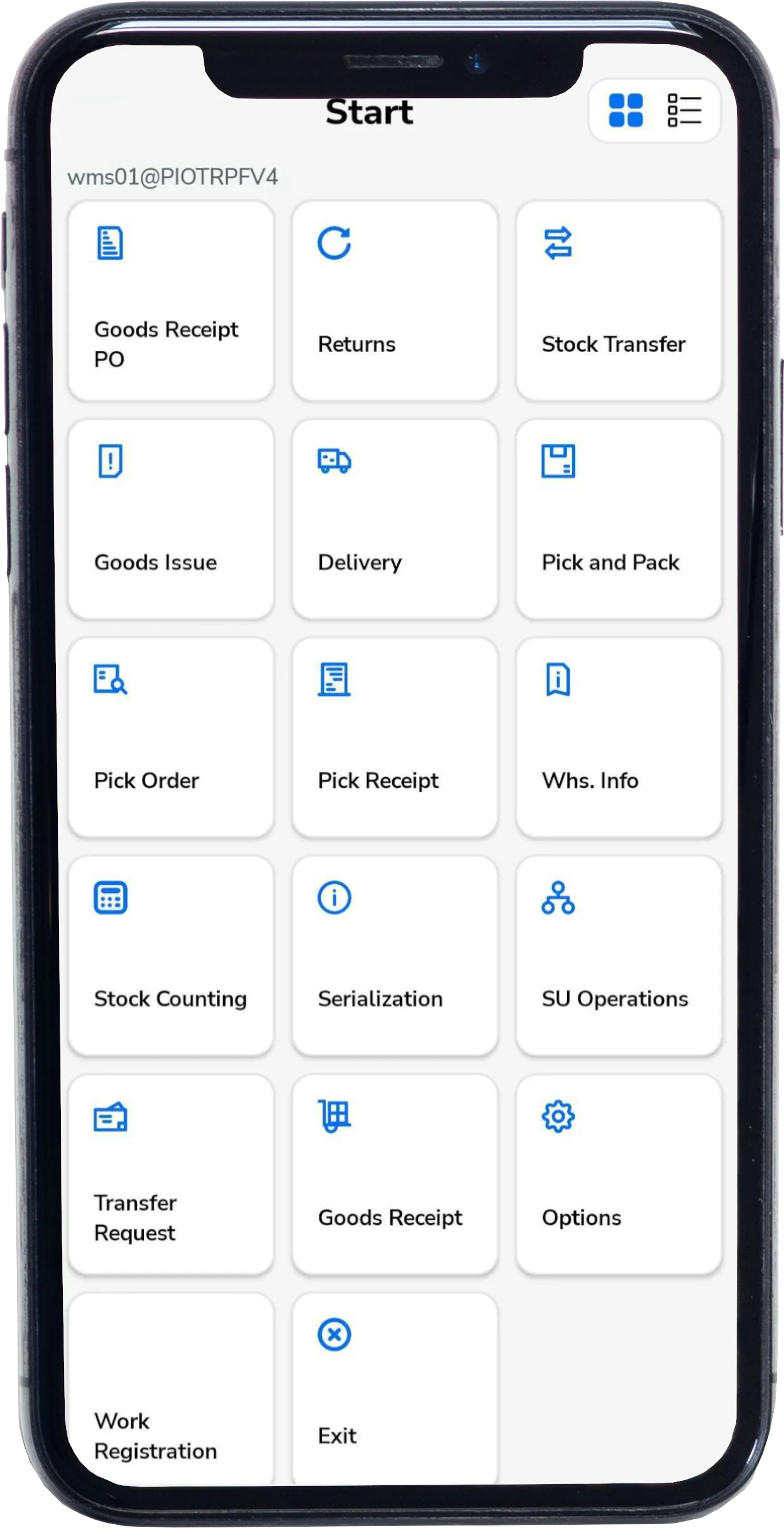
Task: Switch to list view layout
Action: click(x=684, y=111)
